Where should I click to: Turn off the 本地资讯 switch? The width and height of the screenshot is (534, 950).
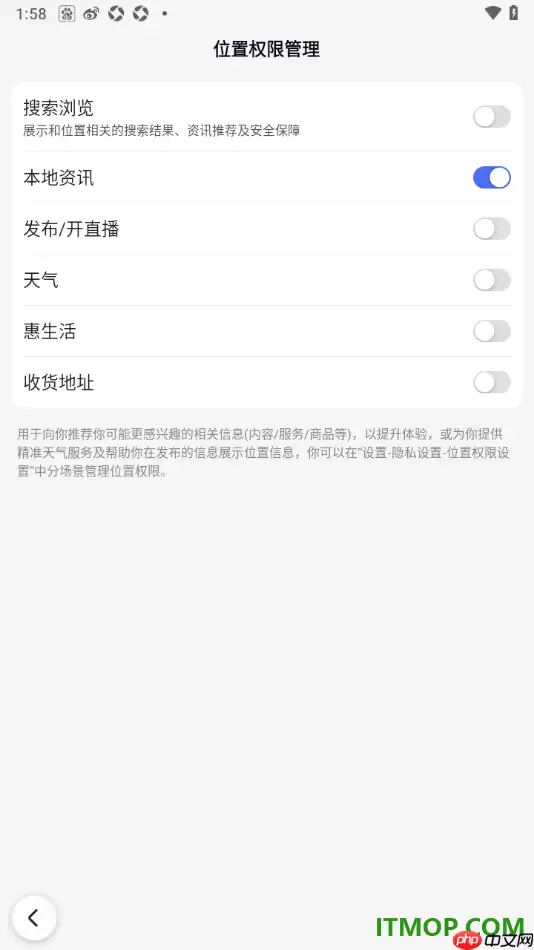492,178
